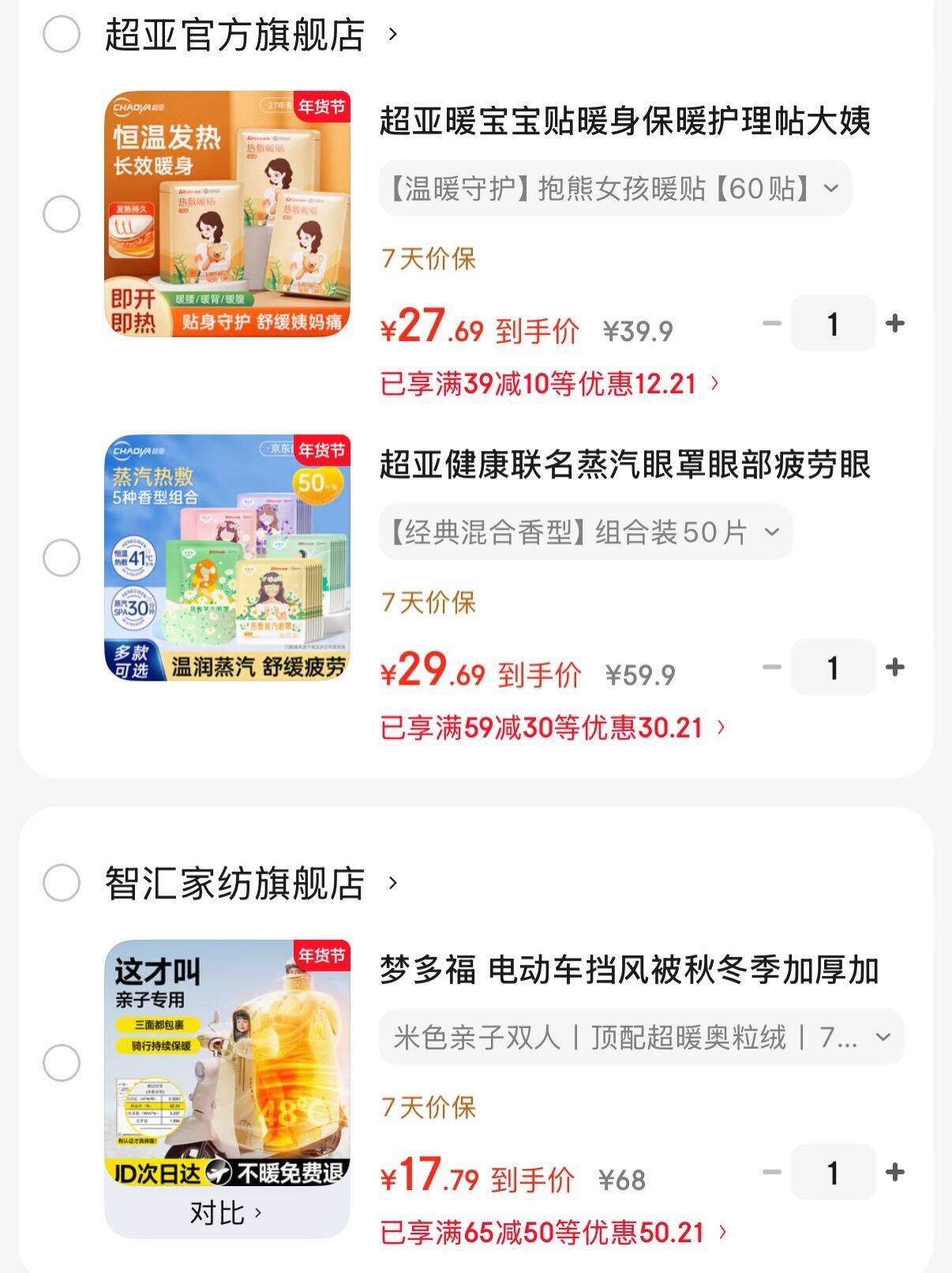
Task: Open the 蒸汽眼罩 product picture
Action: [x=227, y=558]
